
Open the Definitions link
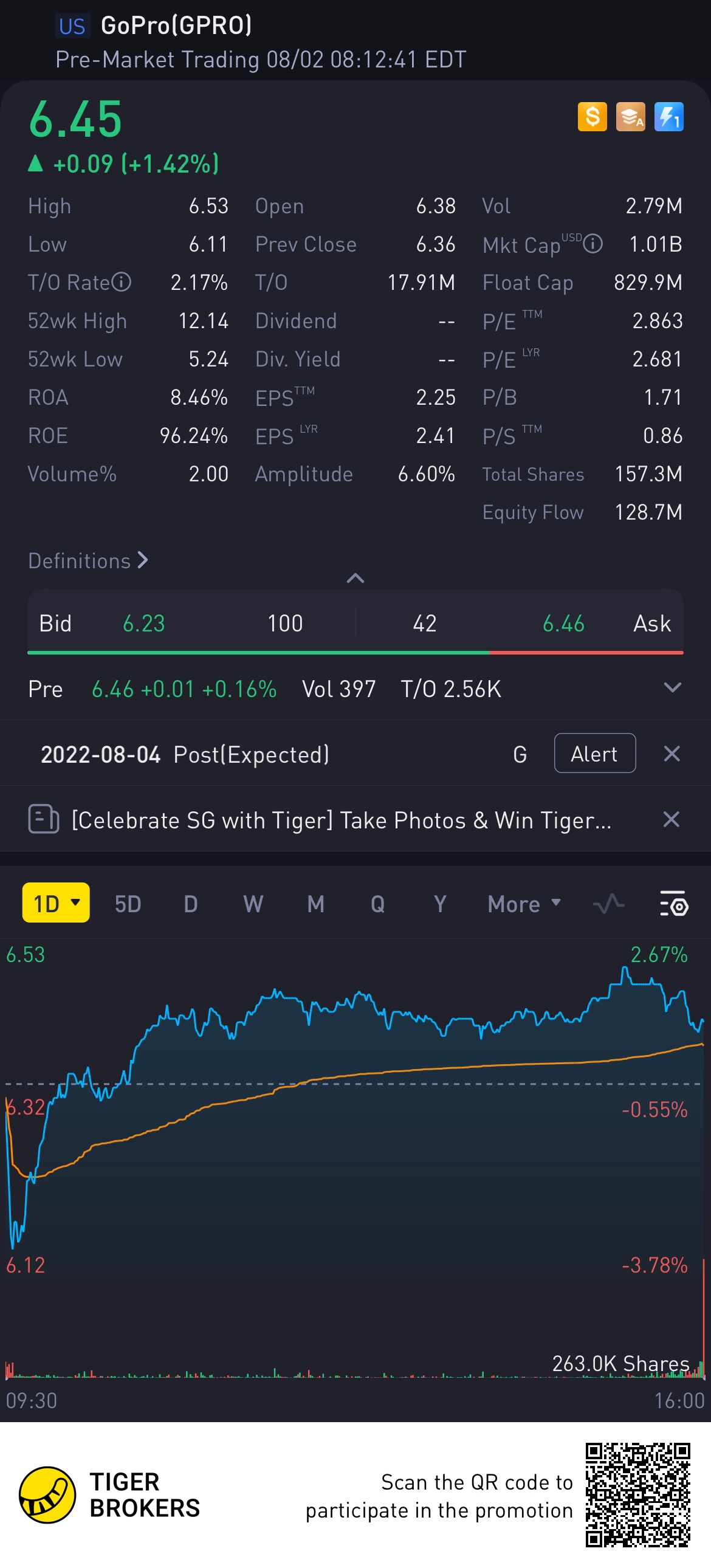click(x=88, y=560)
